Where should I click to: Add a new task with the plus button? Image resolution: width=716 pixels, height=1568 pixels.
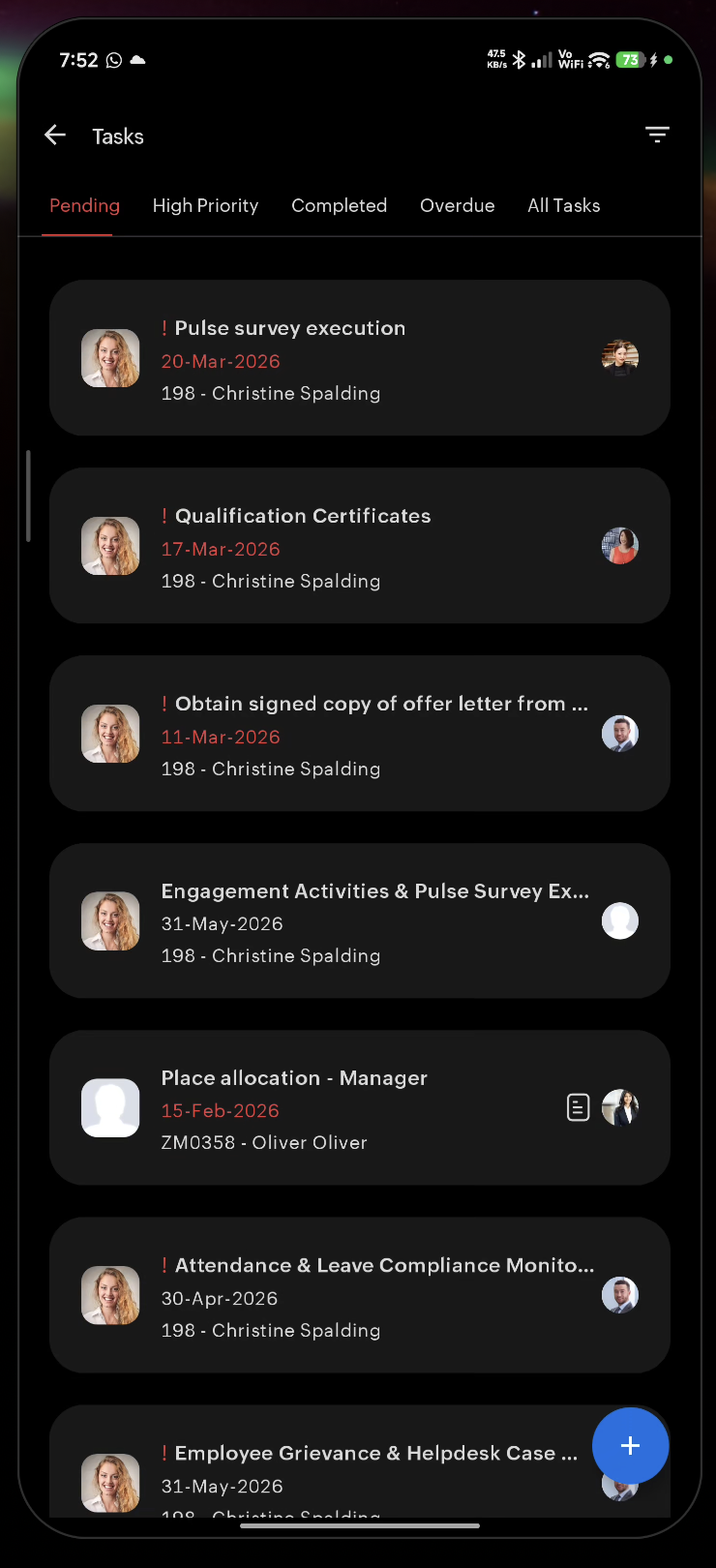tap(630, 1445)
